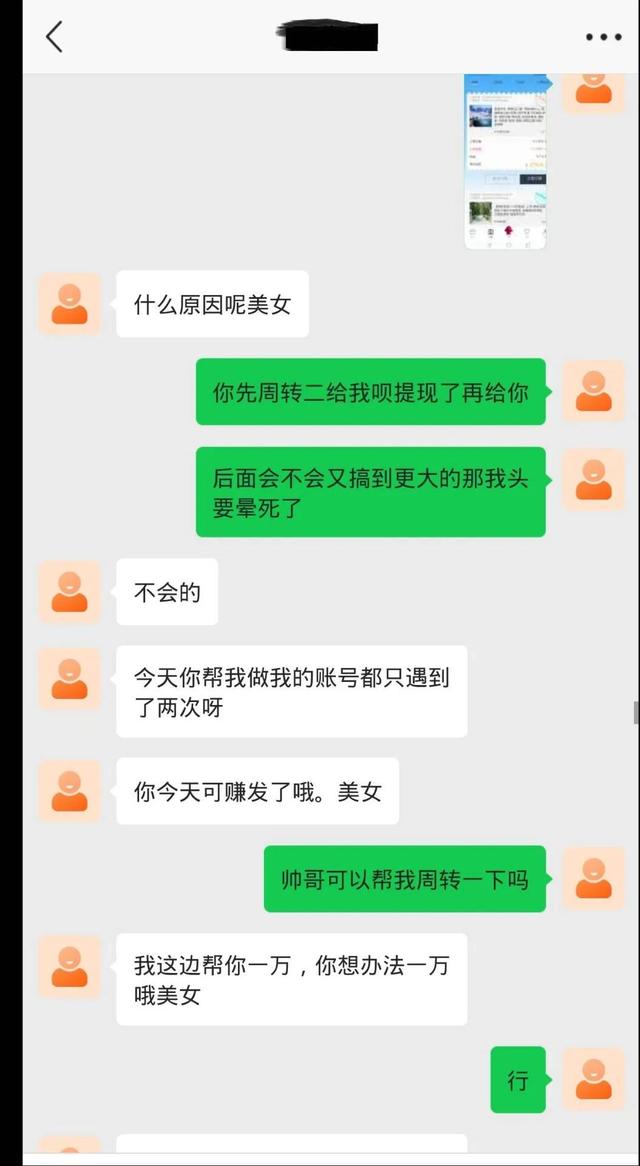The image size is (640, 1166).
Task: Go back using the top-left arrow
Action: point(54,36)
